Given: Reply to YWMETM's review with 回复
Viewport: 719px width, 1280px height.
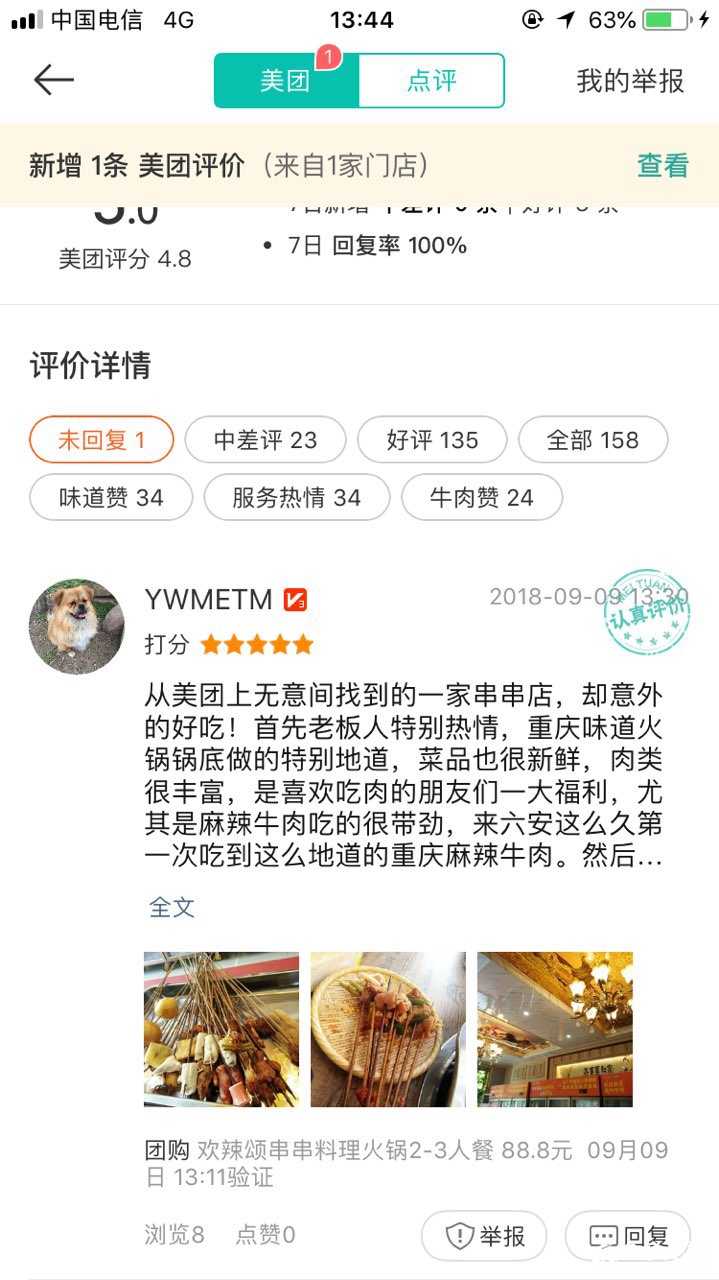Looking at the screenshot, I should [628, 1236].
